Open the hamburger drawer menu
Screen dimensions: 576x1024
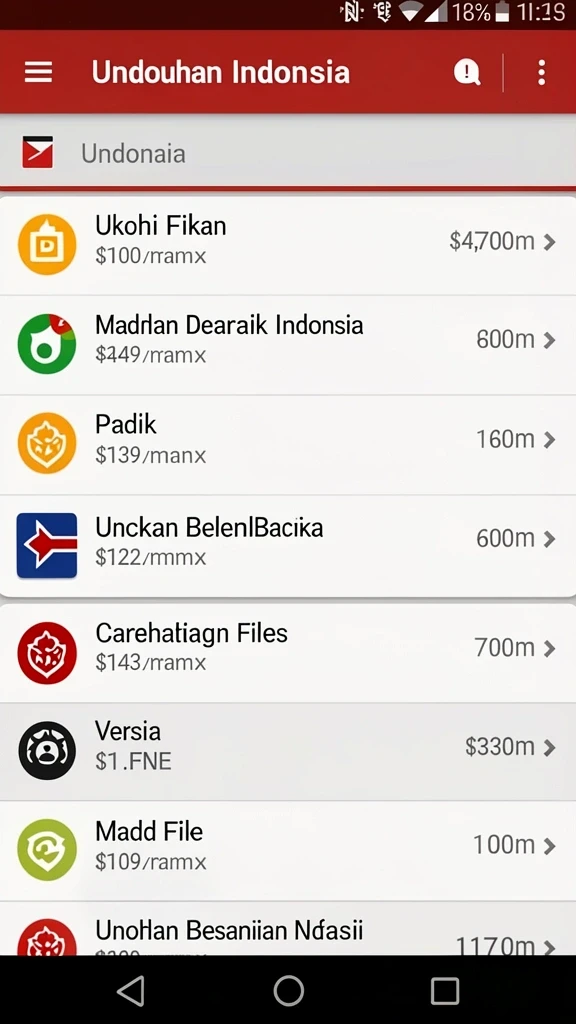(x=39, y=72)
